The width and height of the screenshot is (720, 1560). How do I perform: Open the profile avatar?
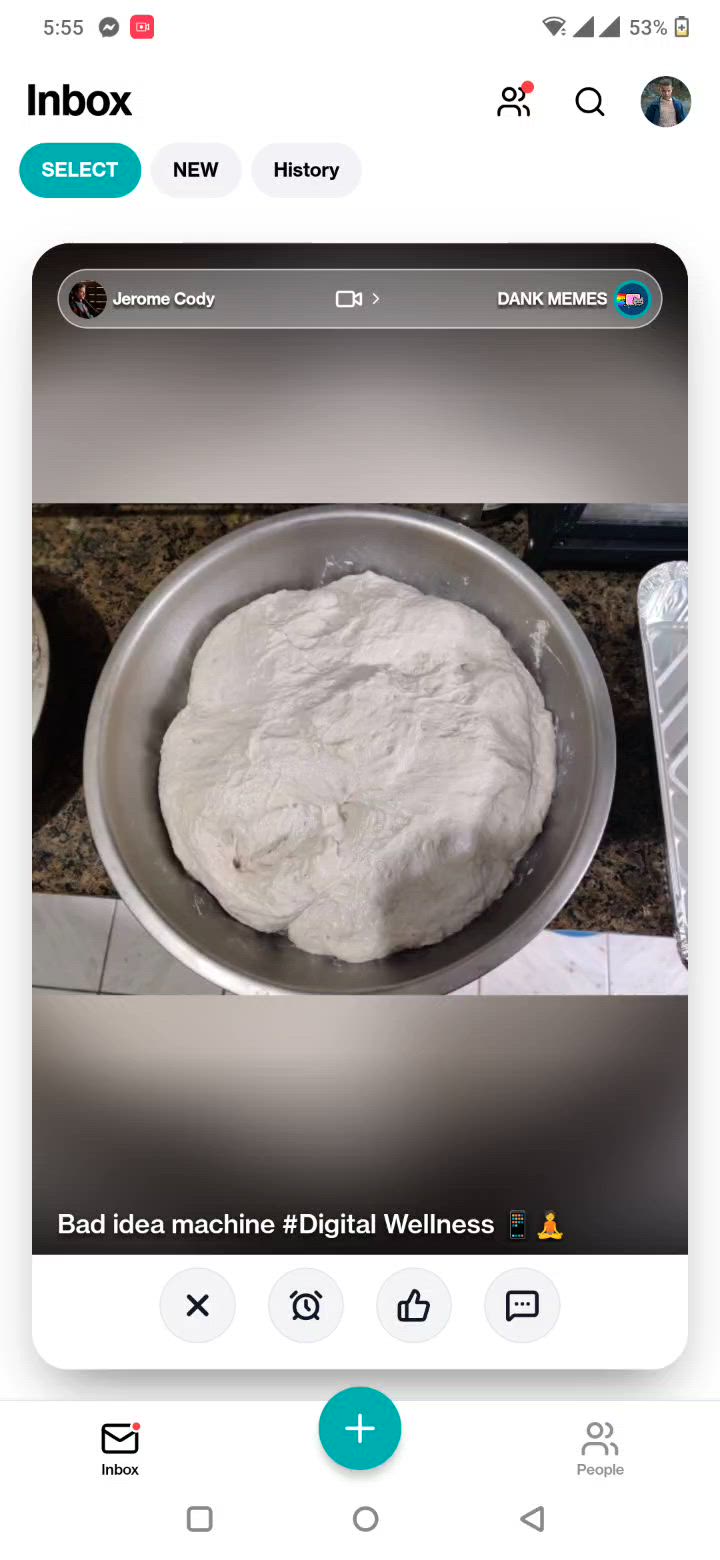(x=666, y=102)
